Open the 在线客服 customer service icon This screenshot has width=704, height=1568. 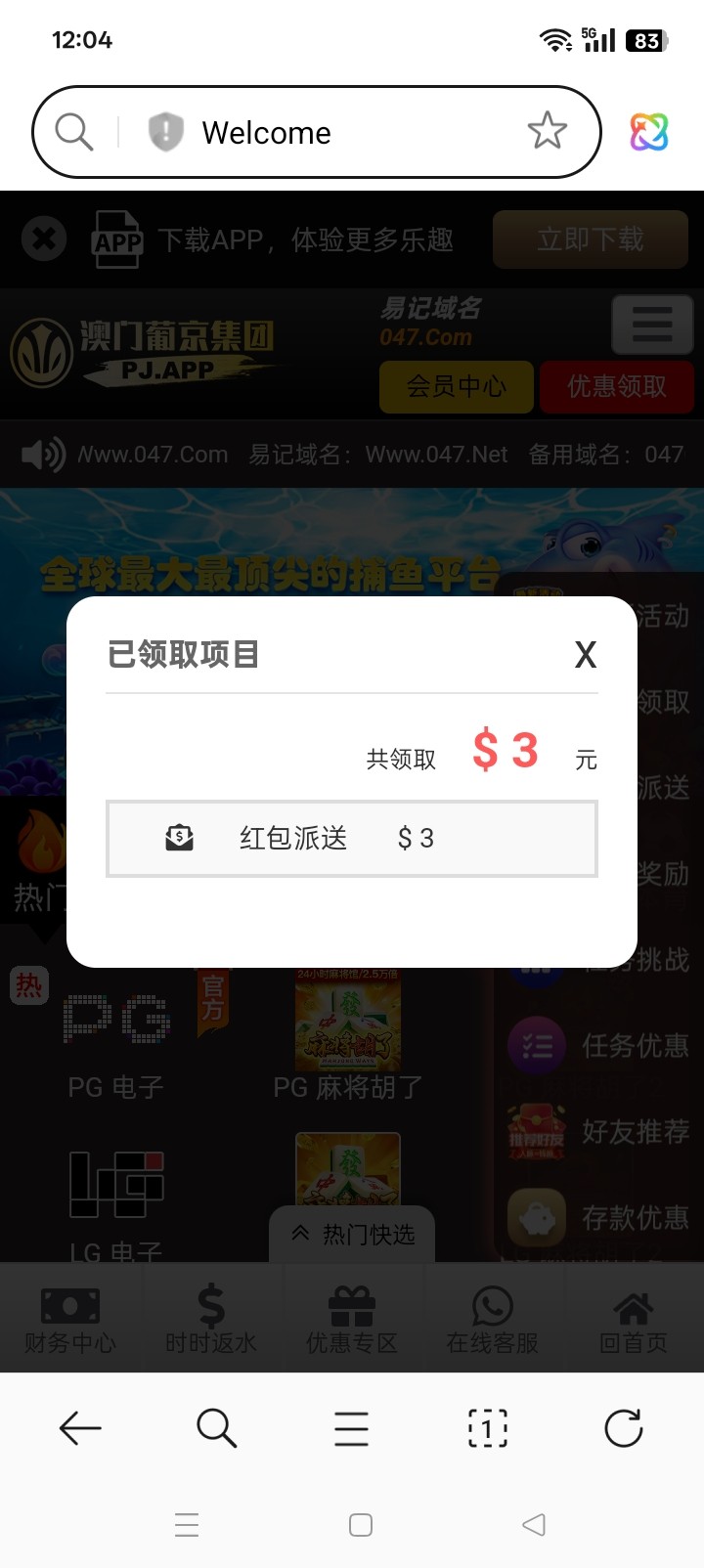[492, 1305]
